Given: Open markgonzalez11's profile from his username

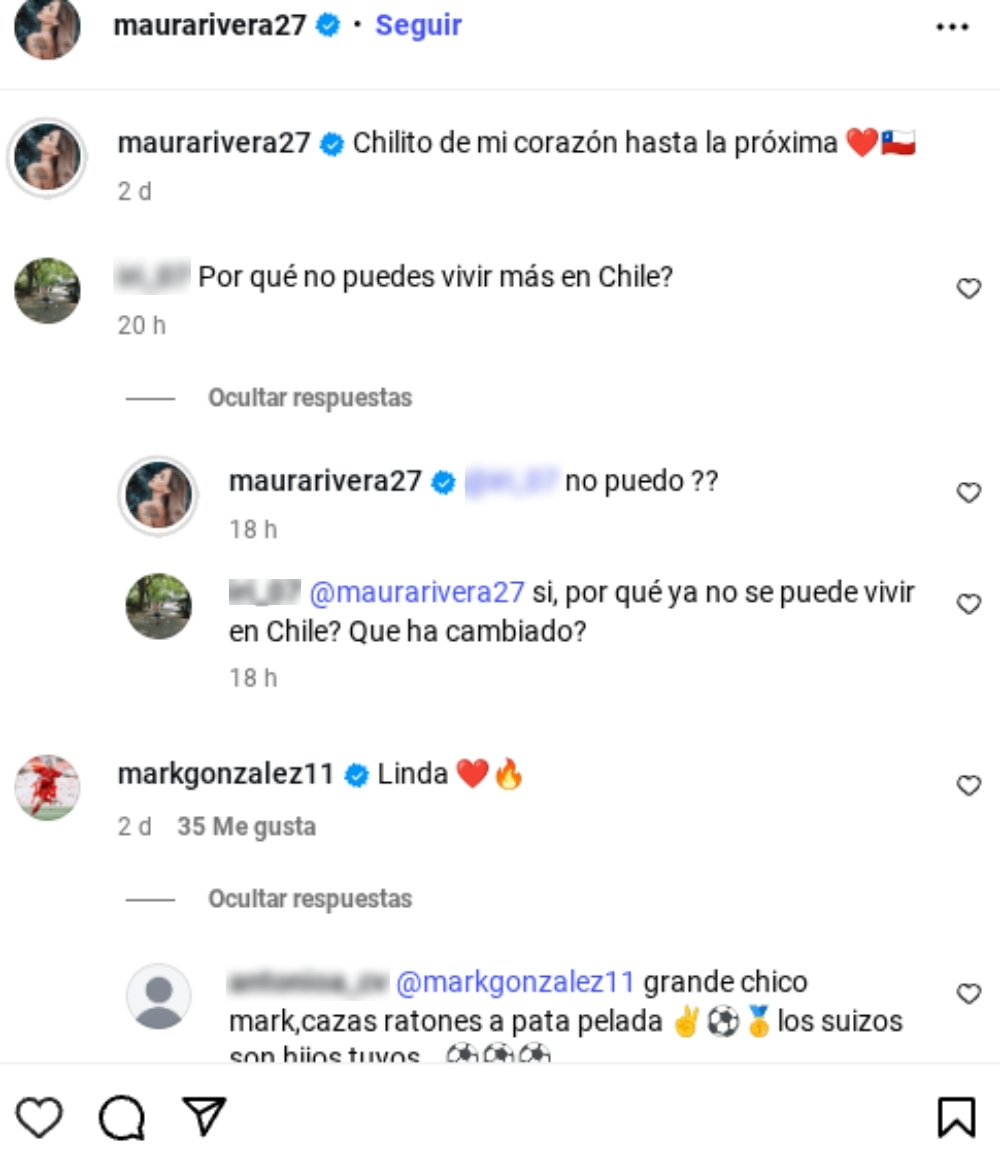Looking at the screenshot, I should 225,774.
